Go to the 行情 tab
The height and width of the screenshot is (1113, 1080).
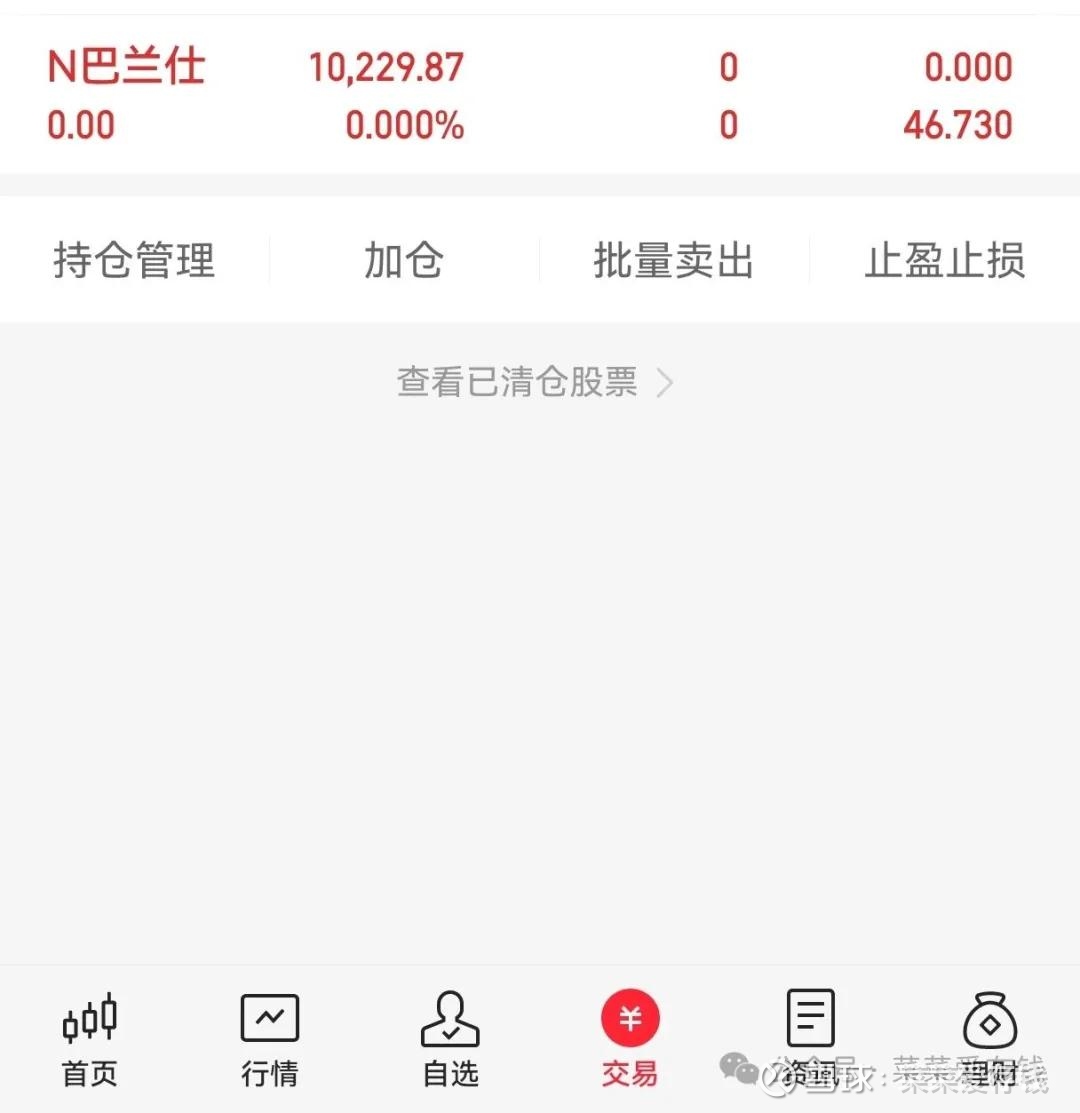coord(270,1040)
